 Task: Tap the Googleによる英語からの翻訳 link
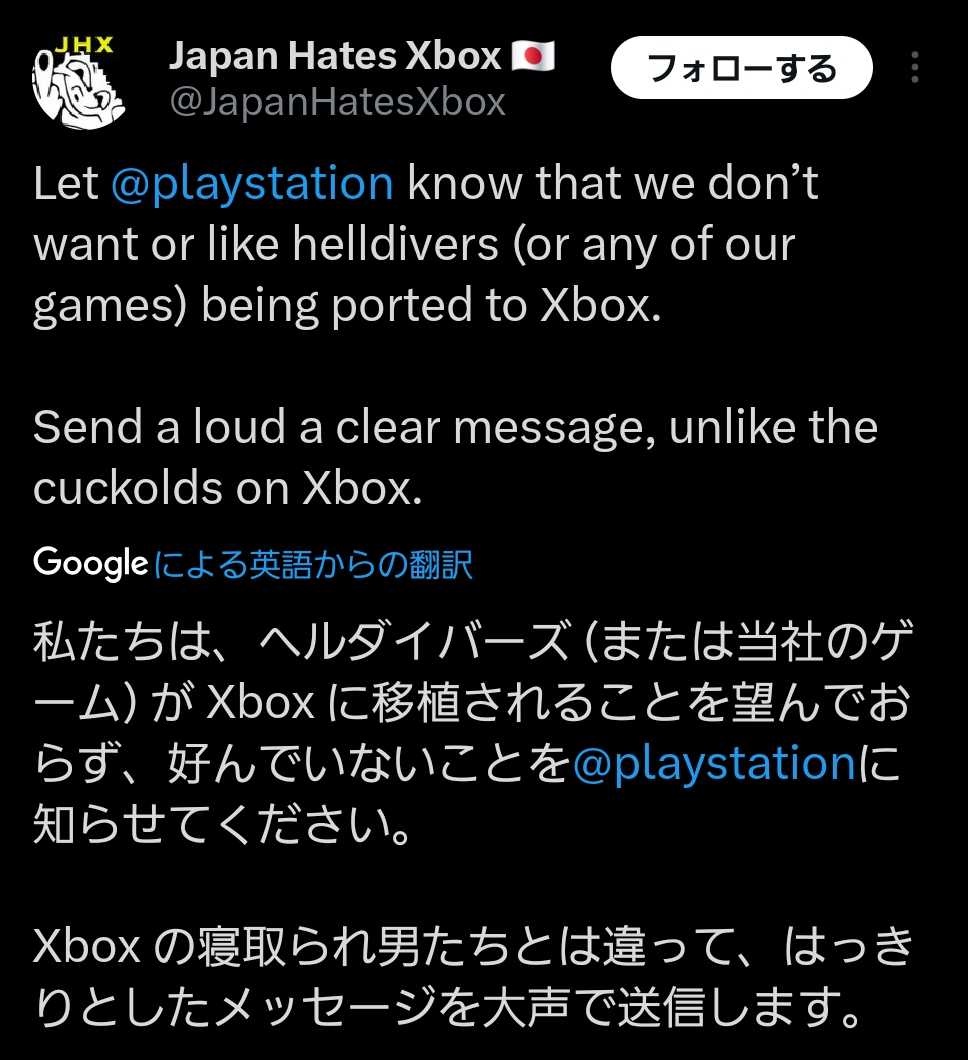pyautogui.click(x=312, y=565)
